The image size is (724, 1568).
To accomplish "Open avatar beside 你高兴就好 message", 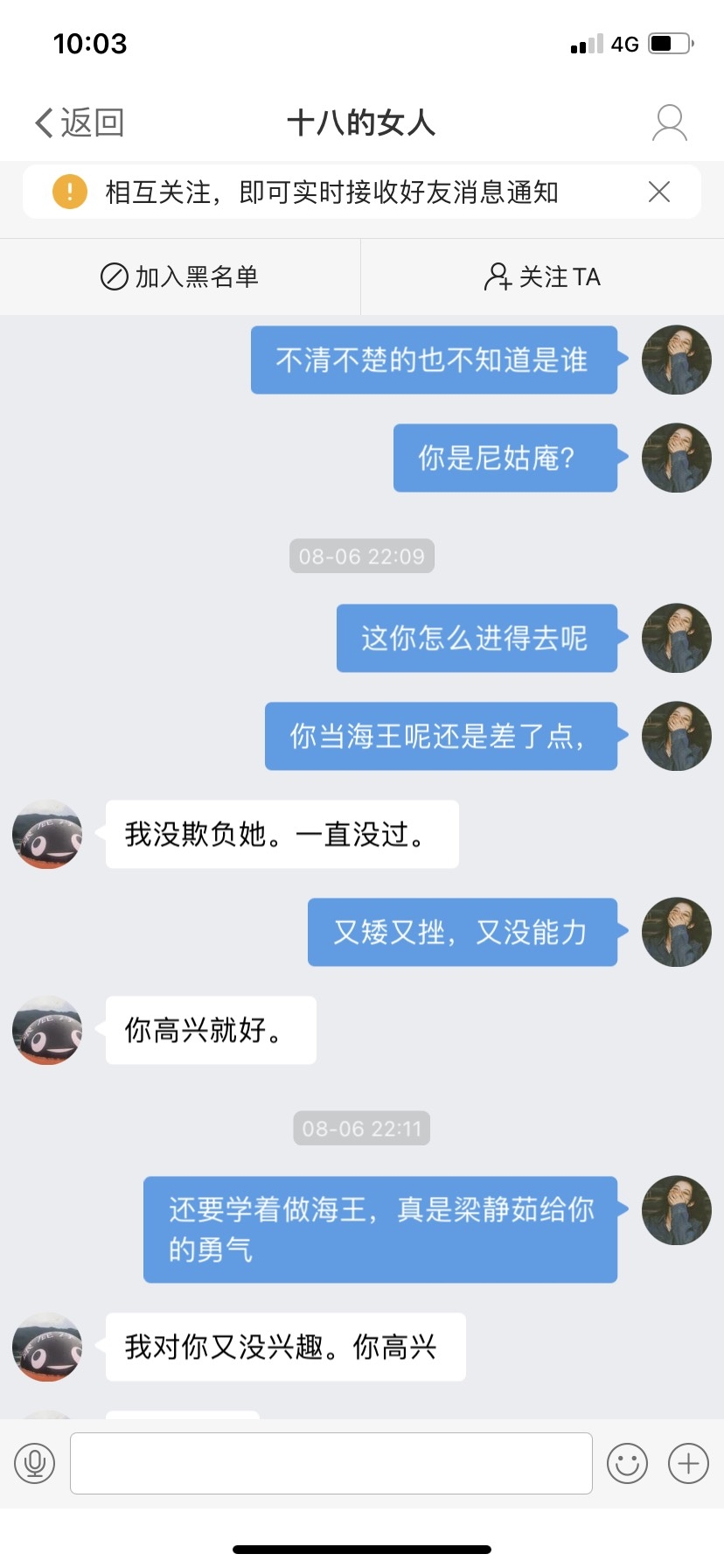I will [x=47, y=1030].
